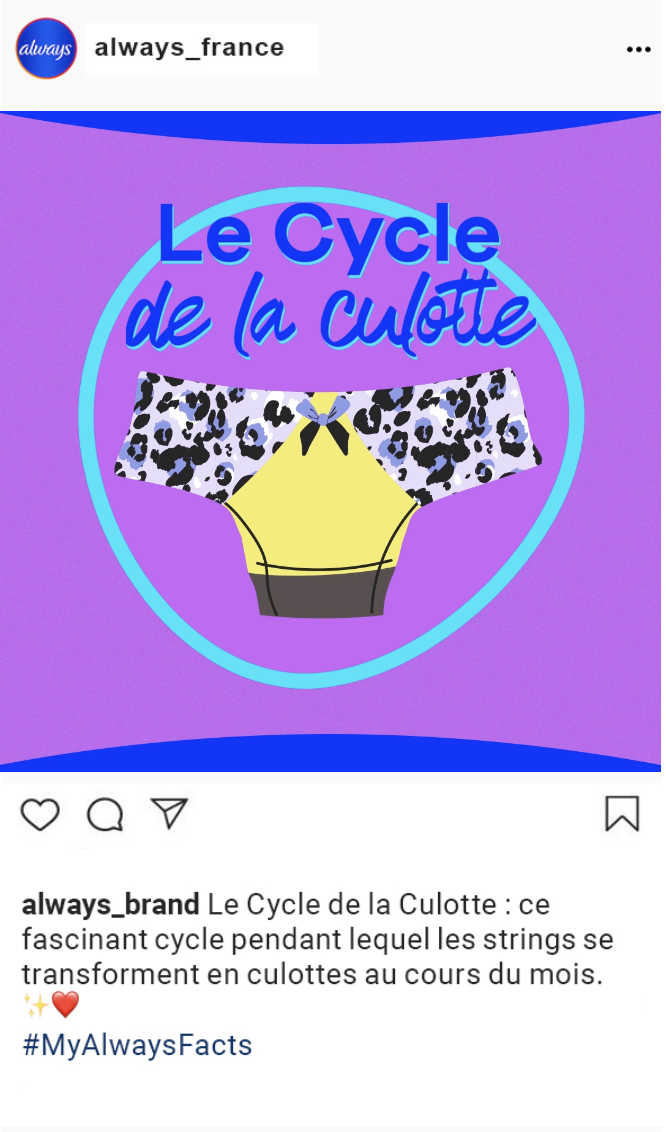Like the Le Cycle de la Culotte post

point(40,814)
